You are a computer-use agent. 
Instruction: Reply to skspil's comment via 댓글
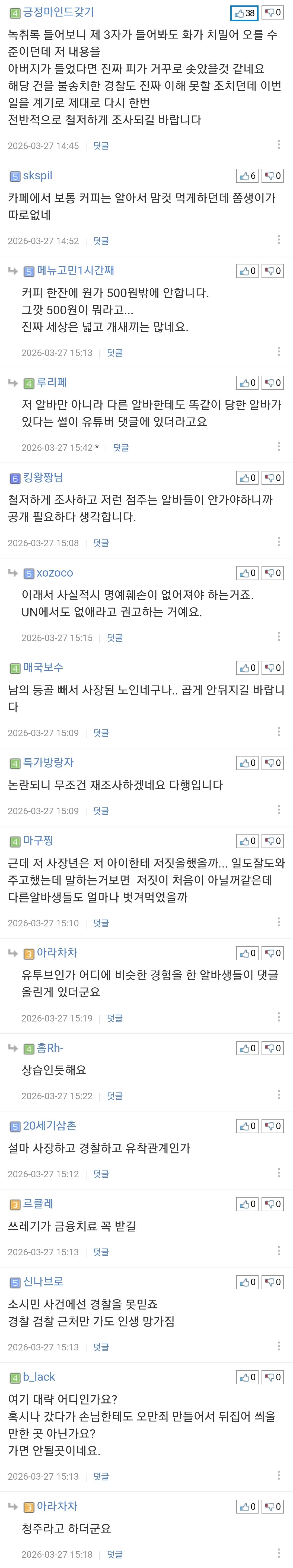[x=101, y=241]
